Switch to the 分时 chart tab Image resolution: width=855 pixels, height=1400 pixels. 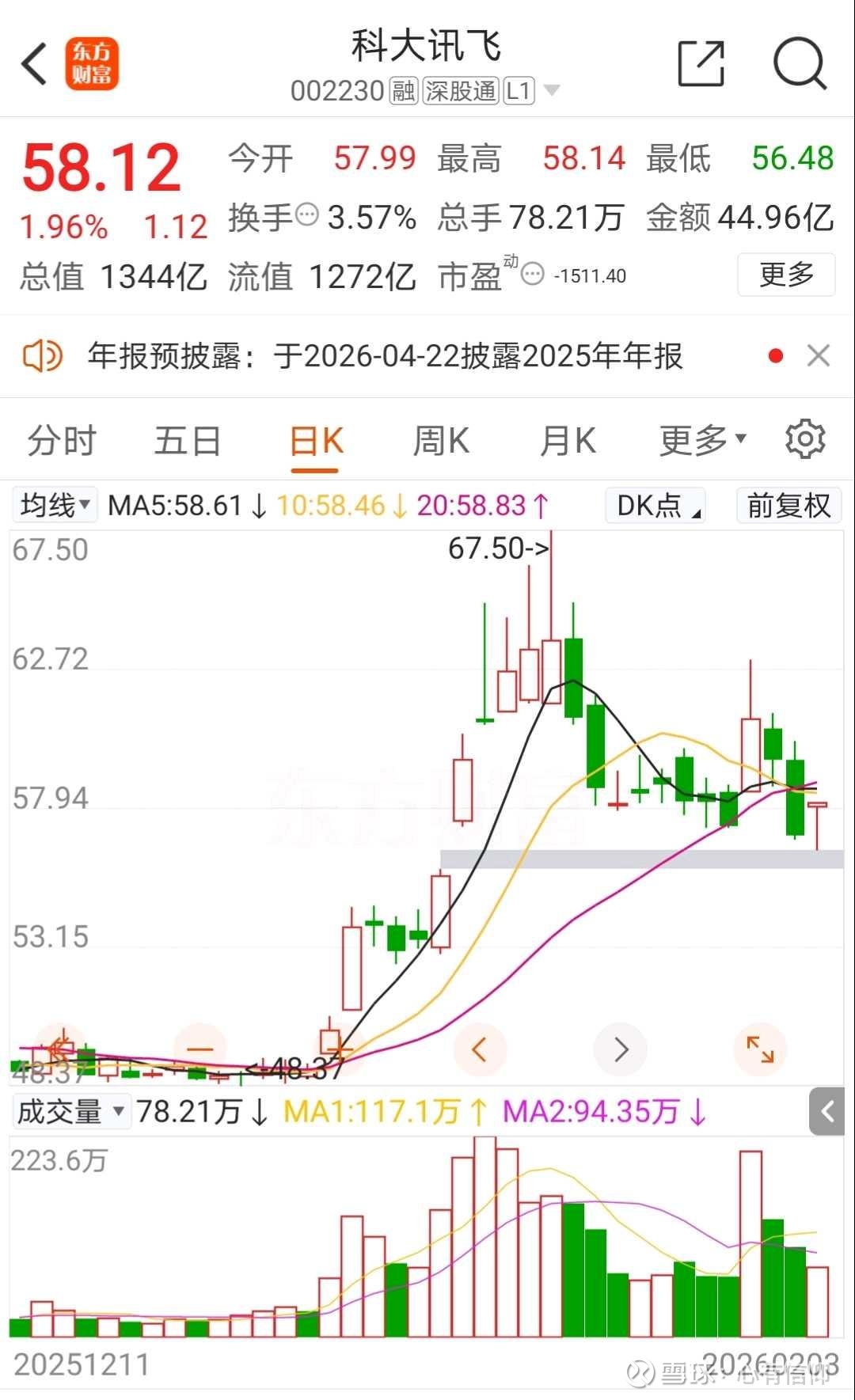pos(62,441)
